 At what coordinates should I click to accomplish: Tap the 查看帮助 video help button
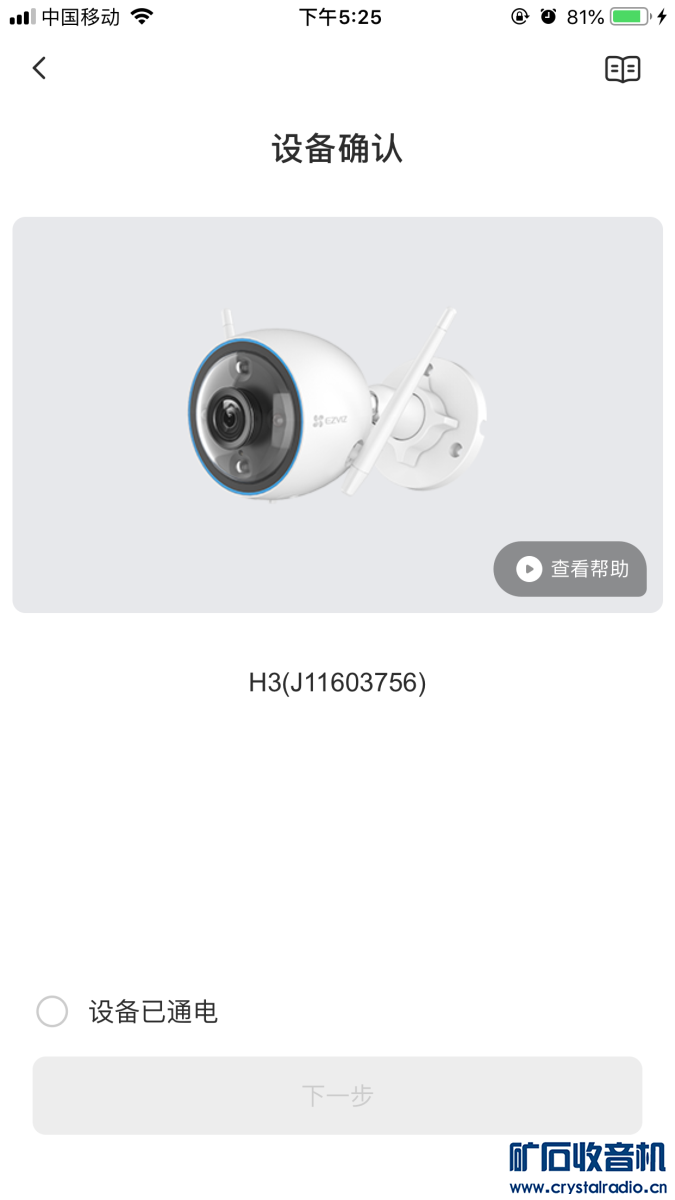tap(570, 569)
